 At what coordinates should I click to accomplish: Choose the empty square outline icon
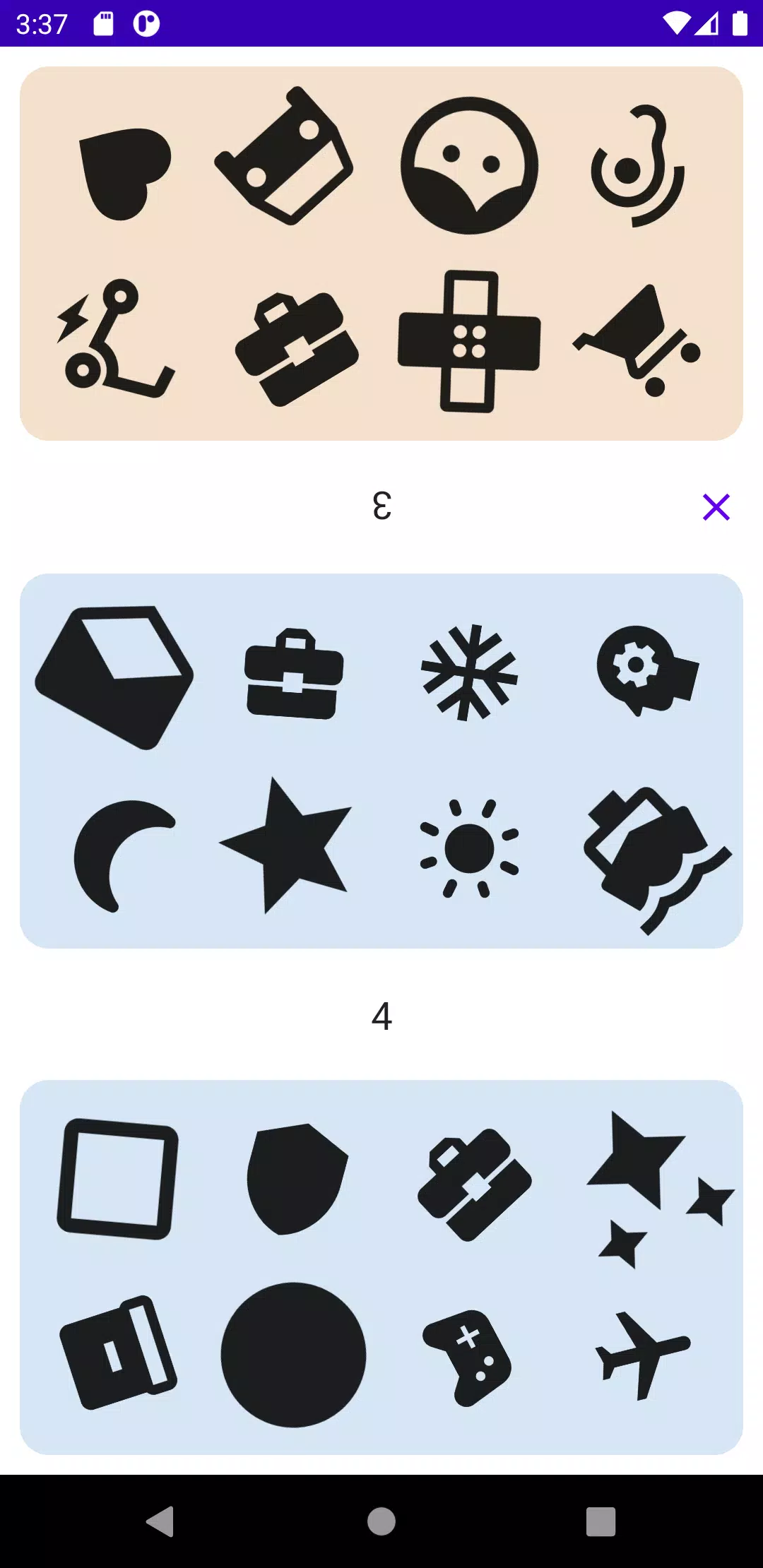pyautogui.click(x=117, y=1179)
